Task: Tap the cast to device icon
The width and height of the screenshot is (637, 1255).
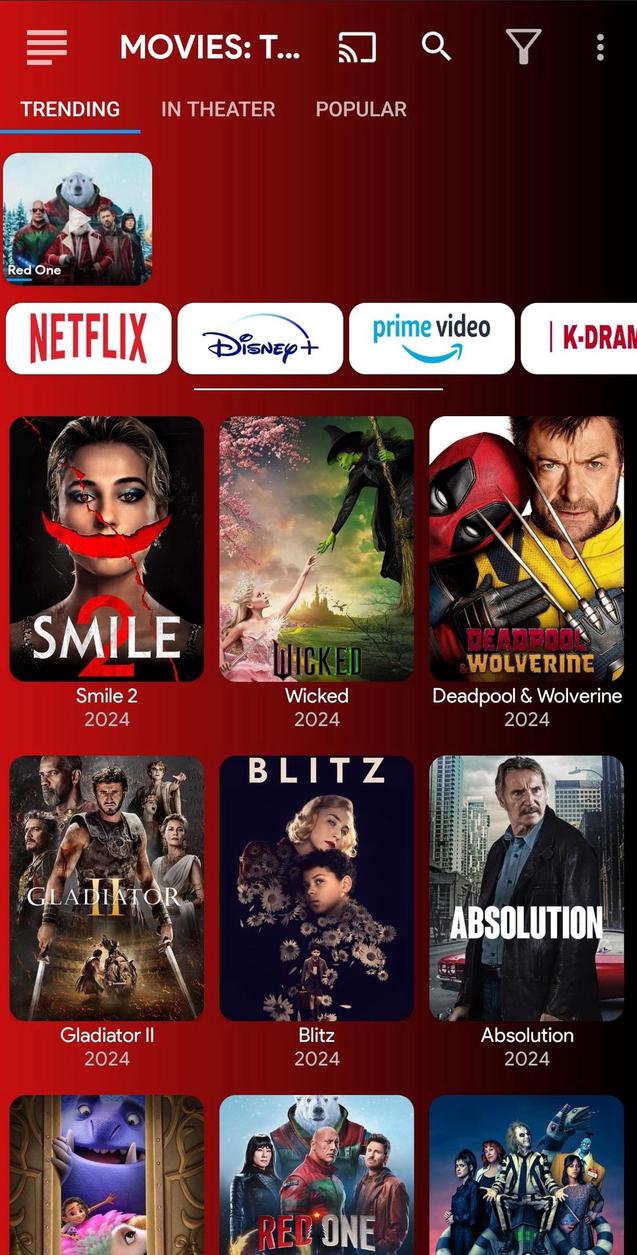Action: (357, 47)
